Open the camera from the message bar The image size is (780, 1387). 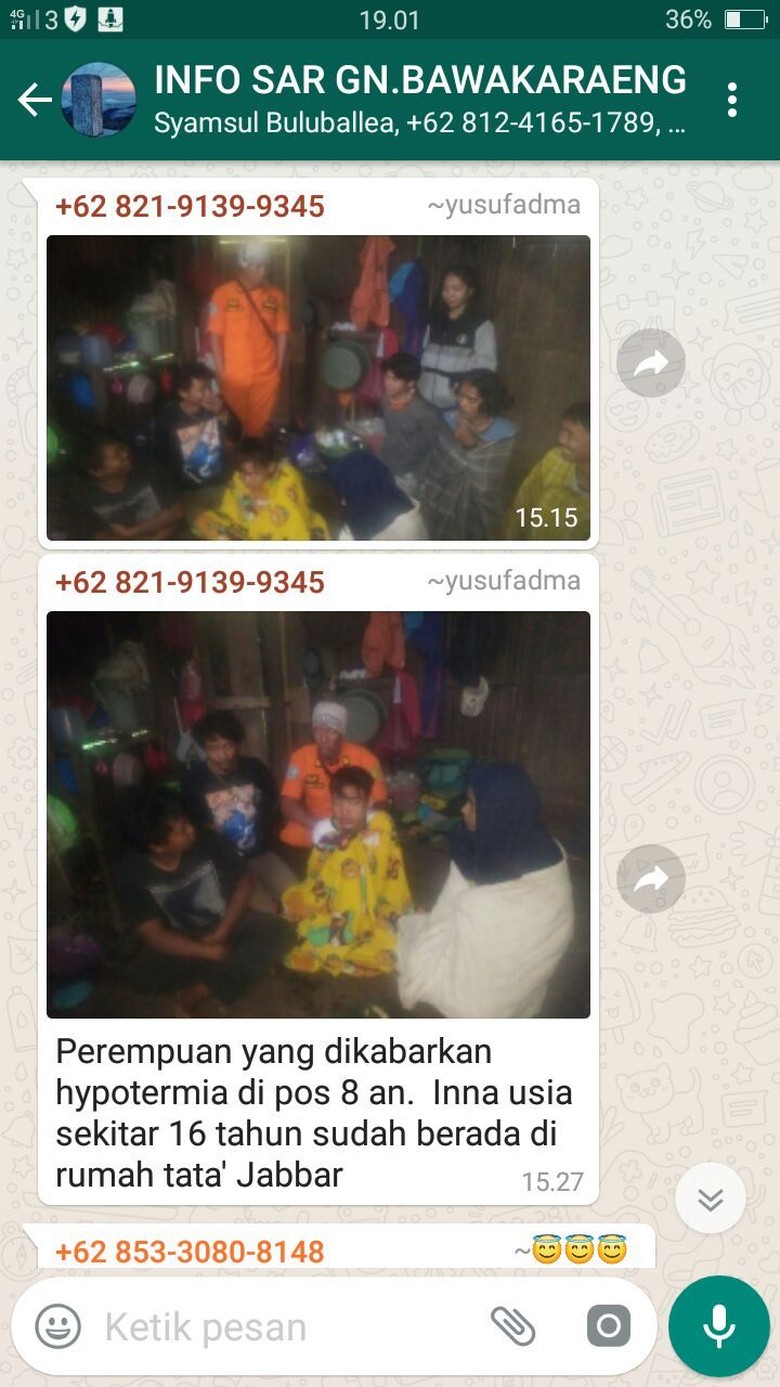click(x=608, y=1327)
